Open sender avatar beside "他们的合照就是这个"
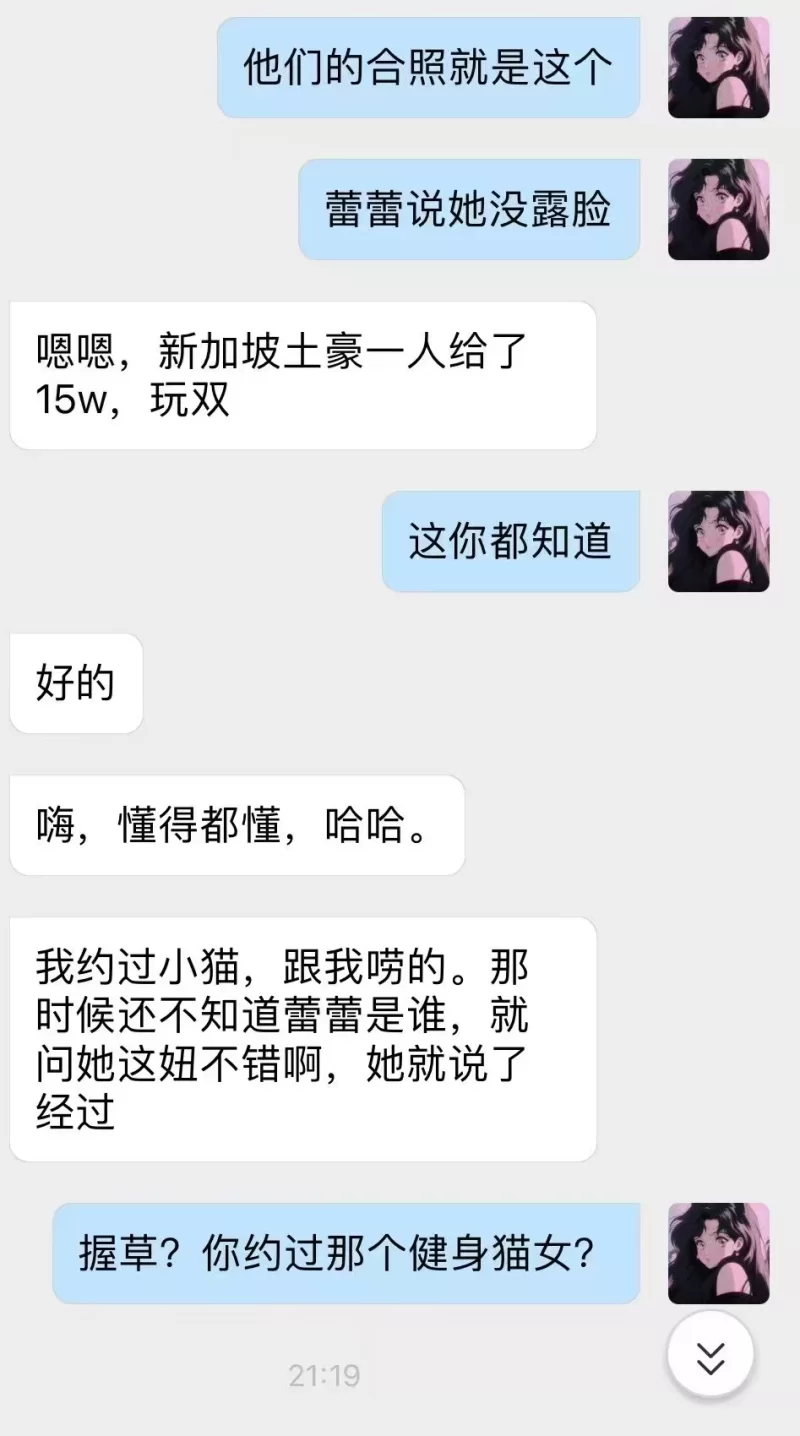The width and height of the screenshot is (800, 1436). tap(718, 68)
